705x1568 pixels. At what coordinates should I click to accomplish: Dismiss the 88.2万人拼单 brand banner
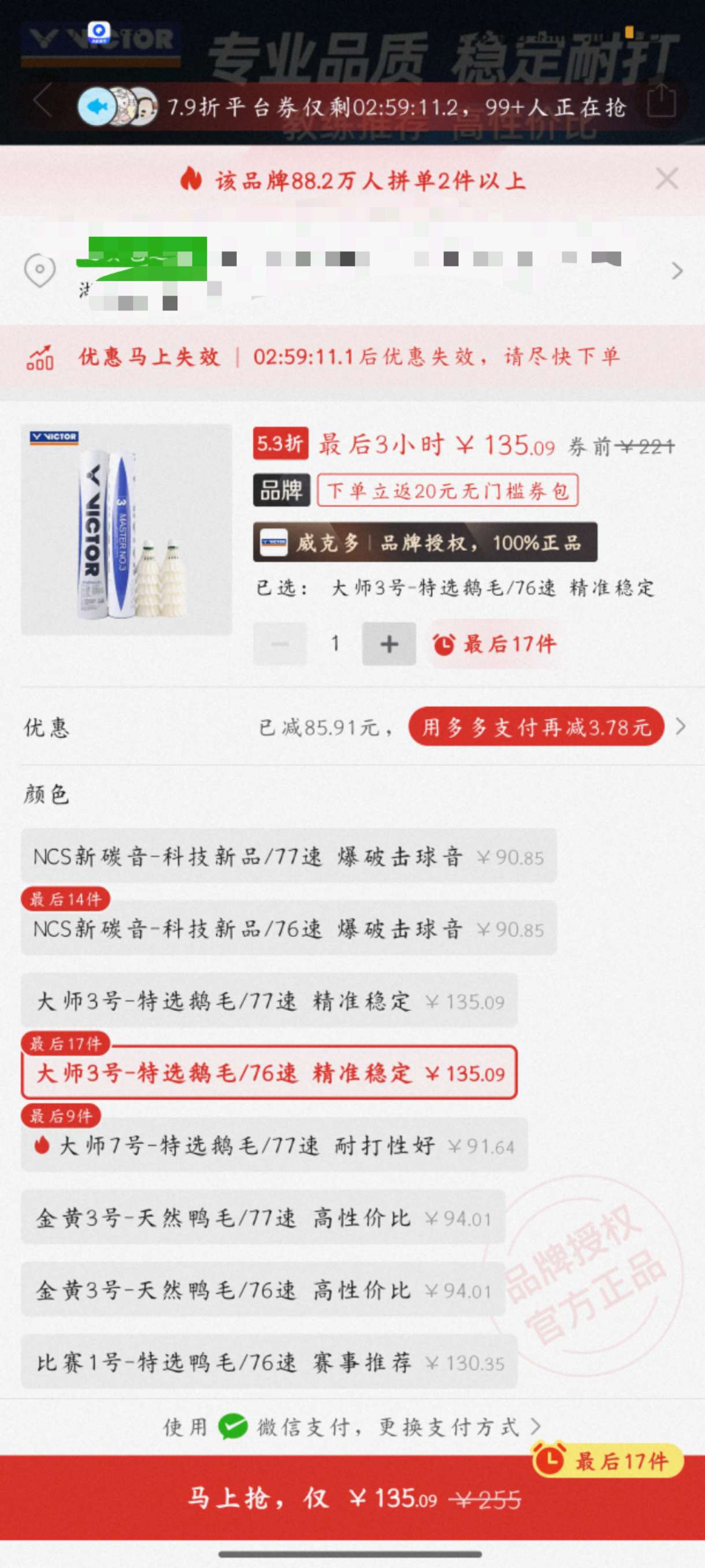(x=667, y=180)
